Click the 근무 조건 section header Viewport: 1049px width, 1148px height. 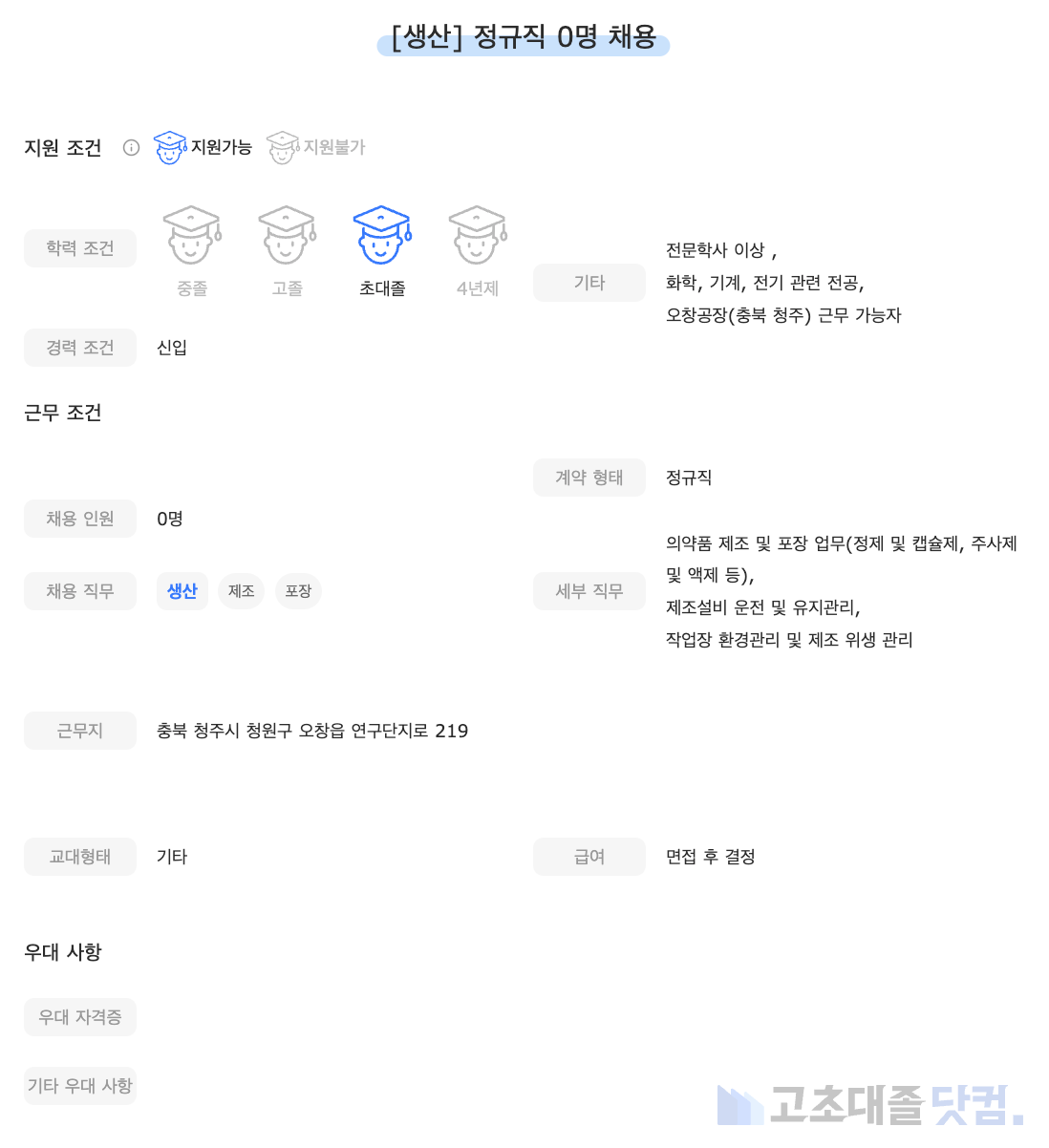(x=63, y=413)
